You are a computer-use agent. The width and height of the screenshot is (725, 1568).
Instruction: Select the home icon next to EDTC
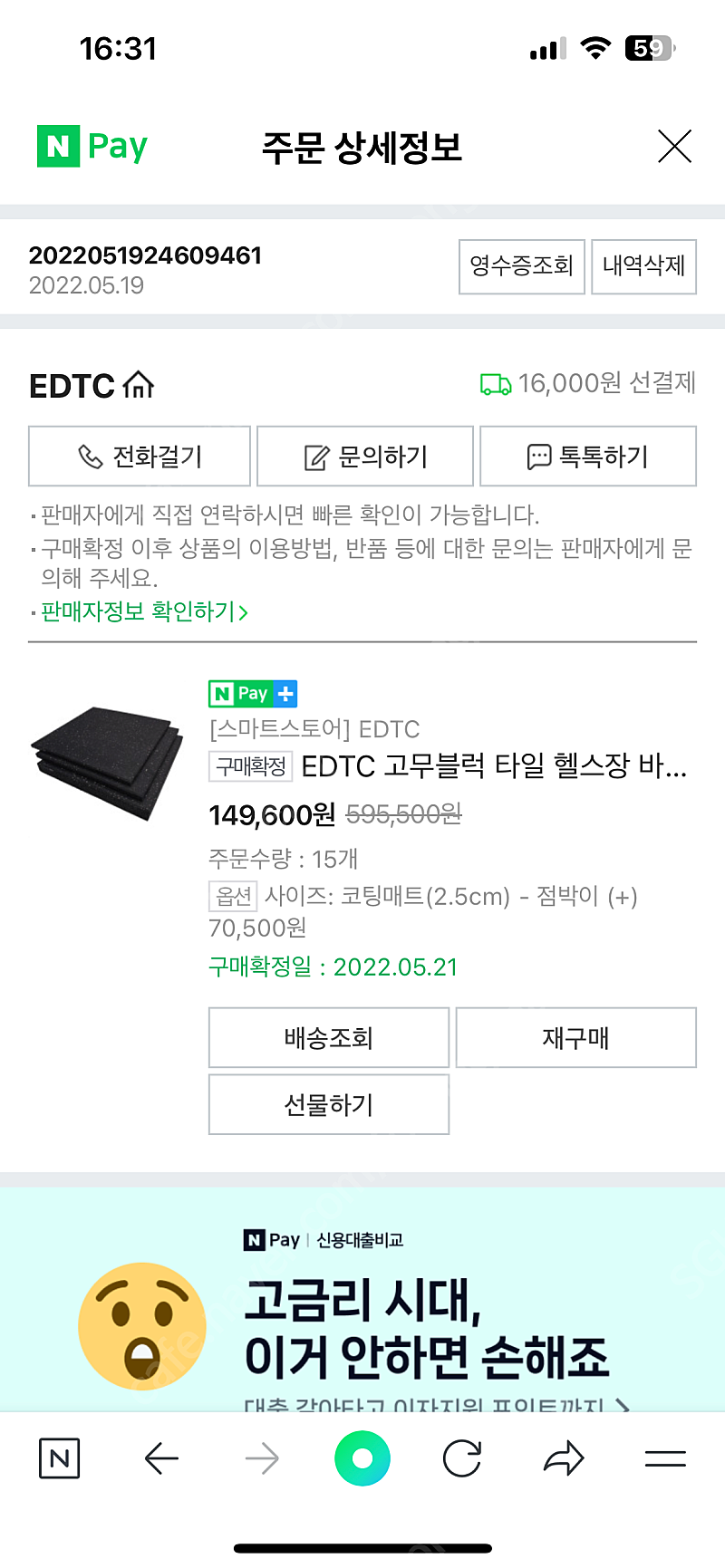pyautogui.click(x=138, y=384)
